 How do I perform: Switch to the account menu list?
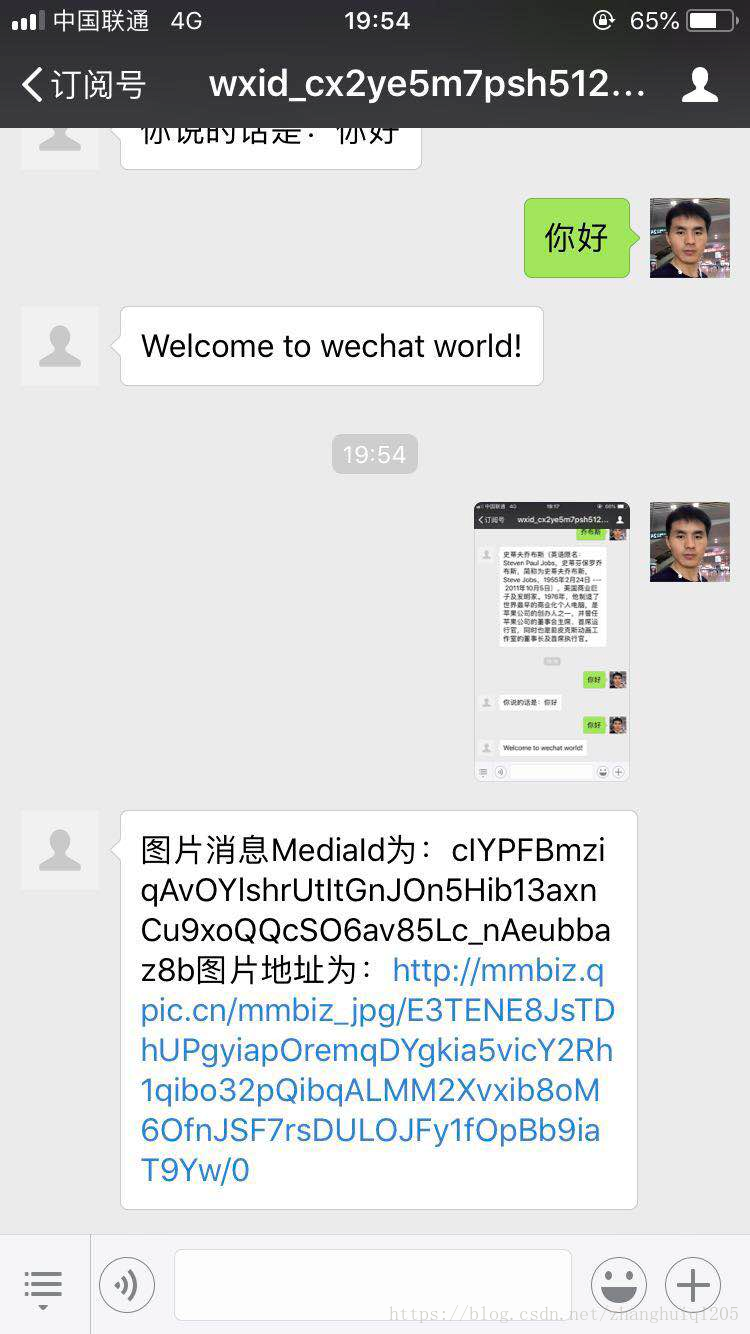tap(43, 1286)
